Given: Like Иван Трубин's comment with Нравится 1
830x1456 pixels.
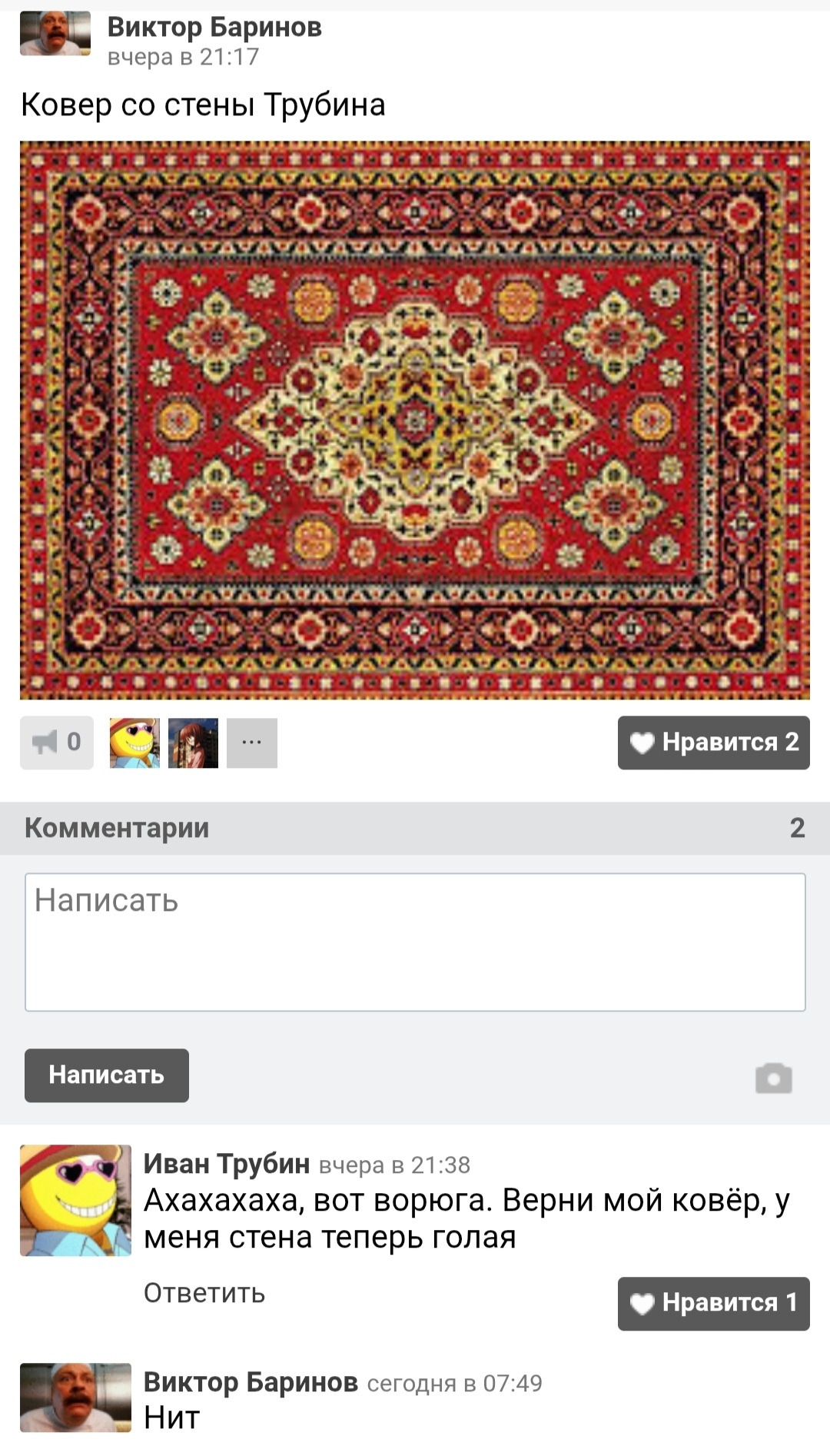Looking at the screenshot, I should [x=713, y=1303].
